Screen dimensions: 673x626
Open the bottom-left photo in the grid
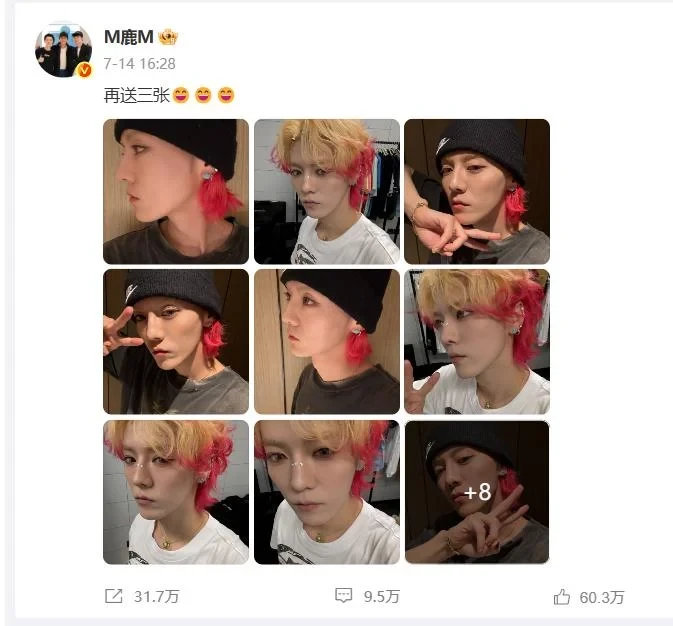(176, 492)
